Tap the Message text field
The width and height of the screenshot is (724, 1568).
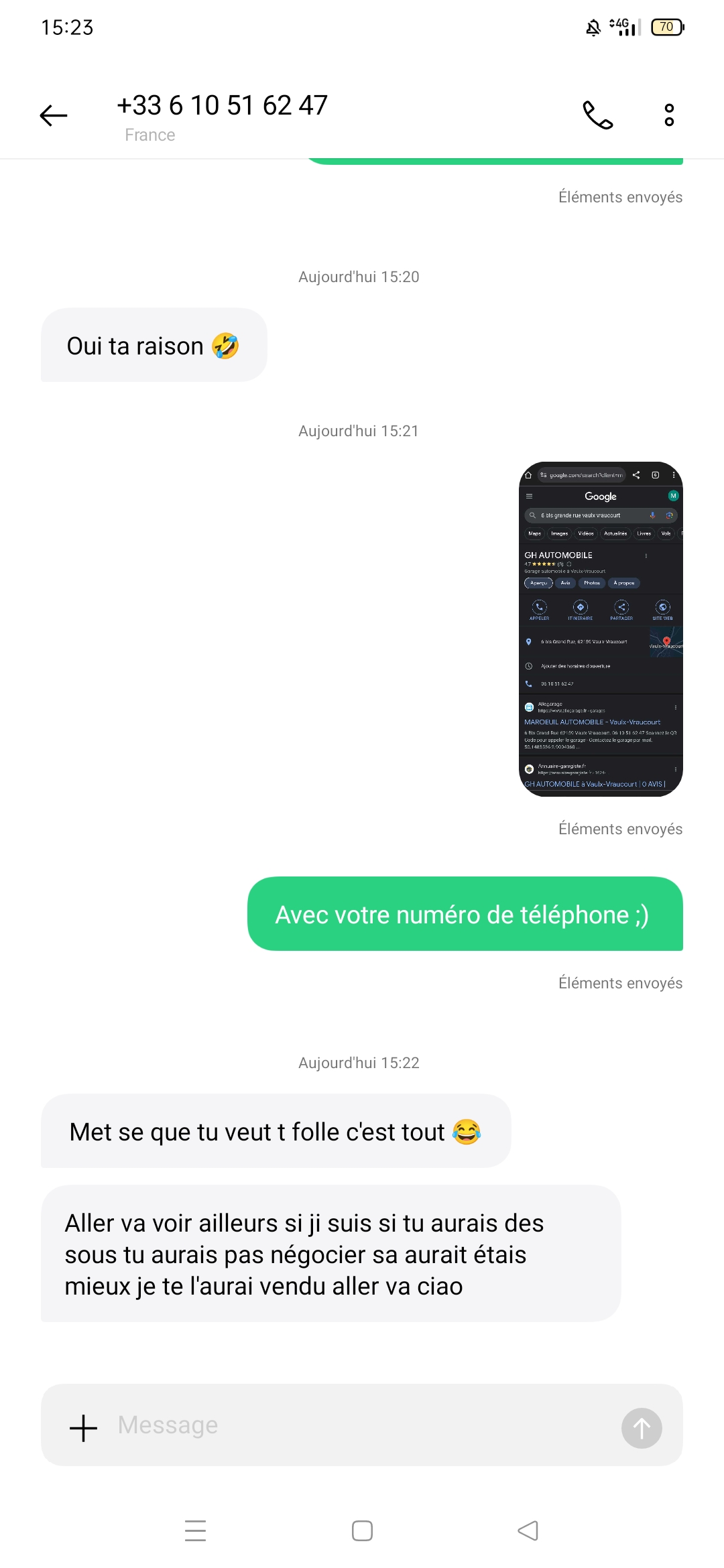362,1425
